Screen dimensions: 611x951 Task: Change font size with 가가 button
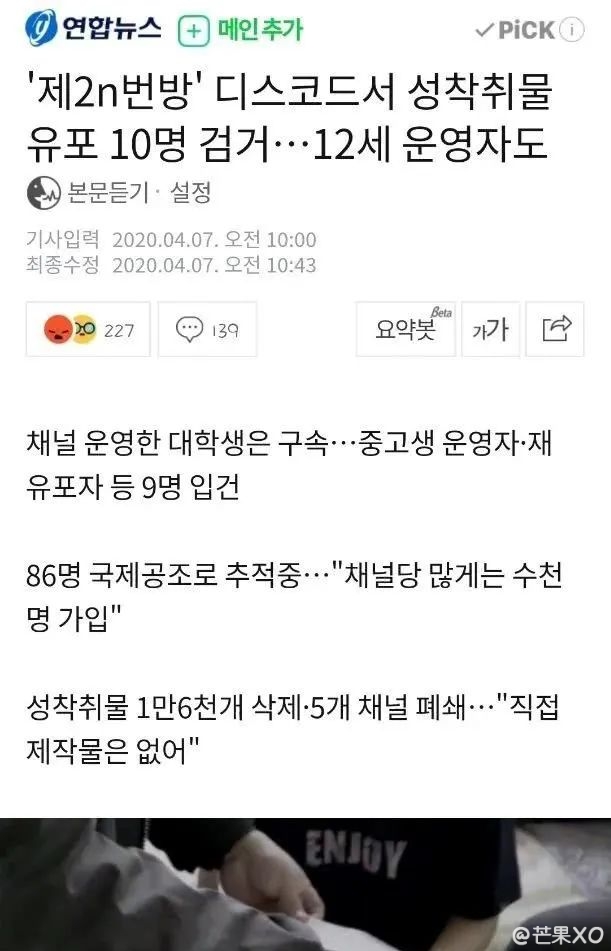(490, 329)
